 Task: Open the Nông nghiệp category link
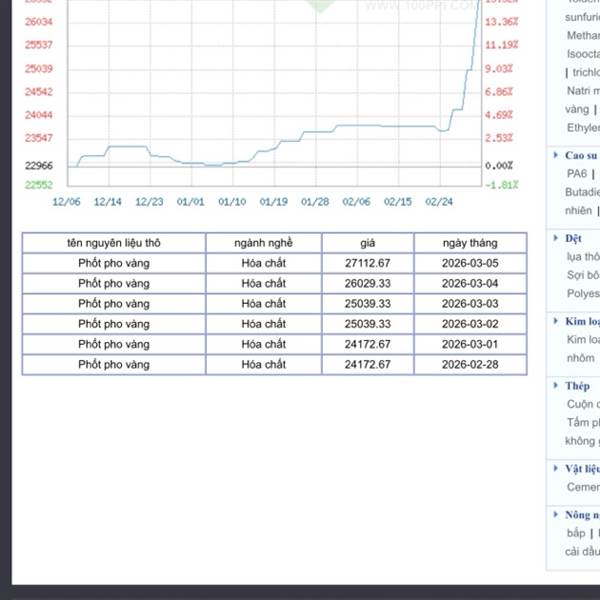(x=583, y=515)
